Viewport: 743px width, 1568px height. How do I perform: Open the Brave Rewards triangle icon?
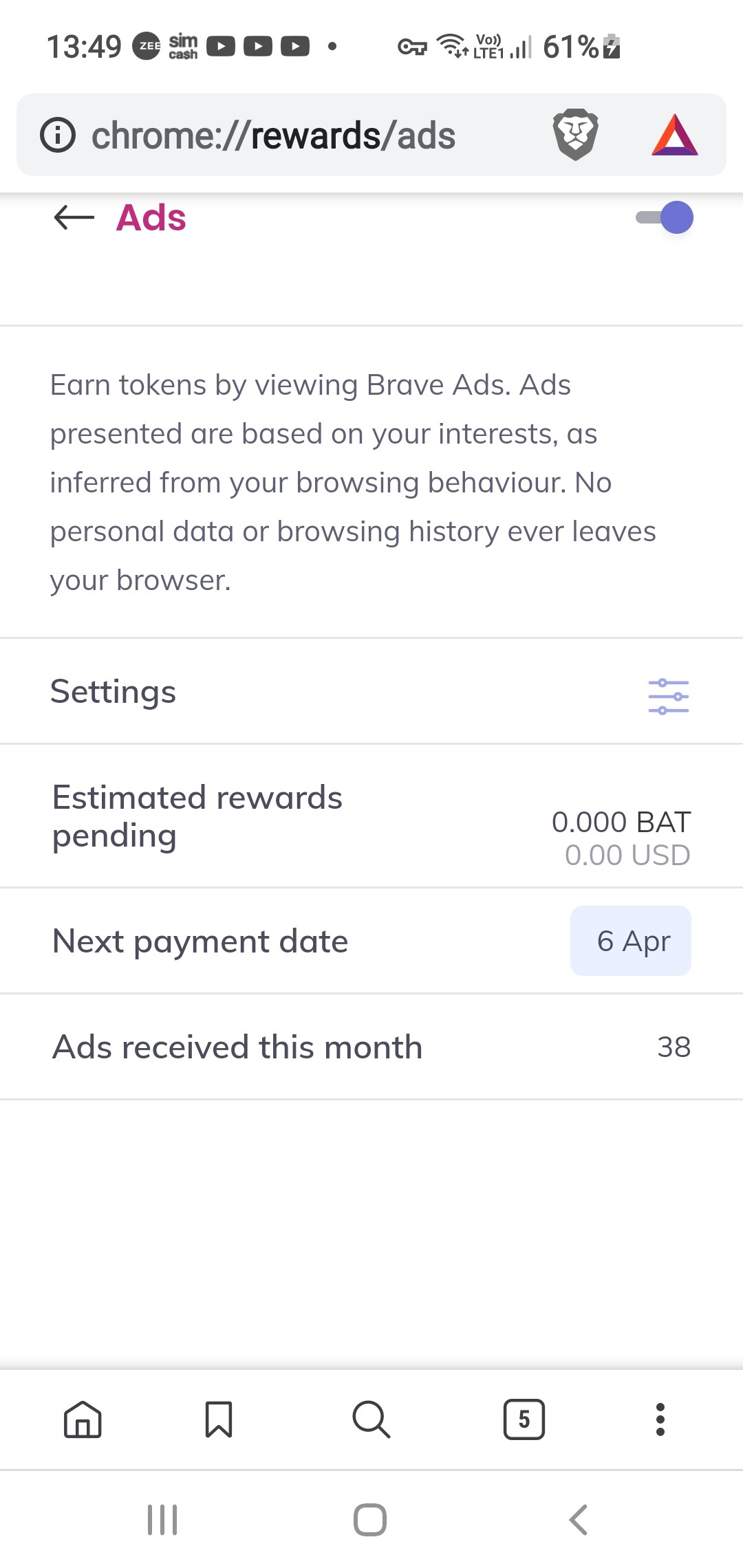[675, 135]
